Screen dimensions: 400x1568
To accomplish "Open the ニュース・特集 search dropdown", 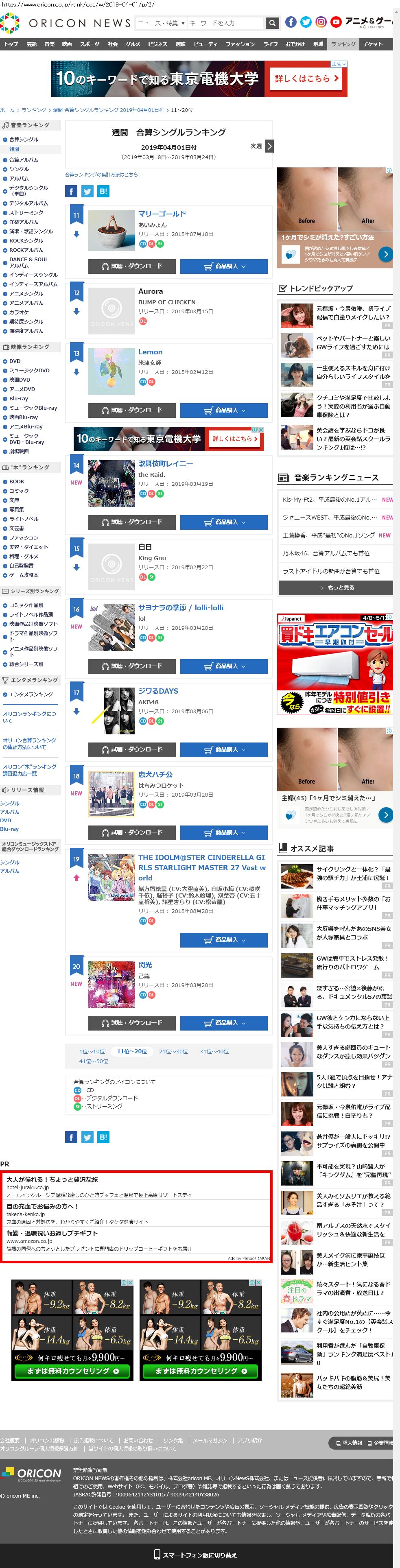I will tap(161, 23).
